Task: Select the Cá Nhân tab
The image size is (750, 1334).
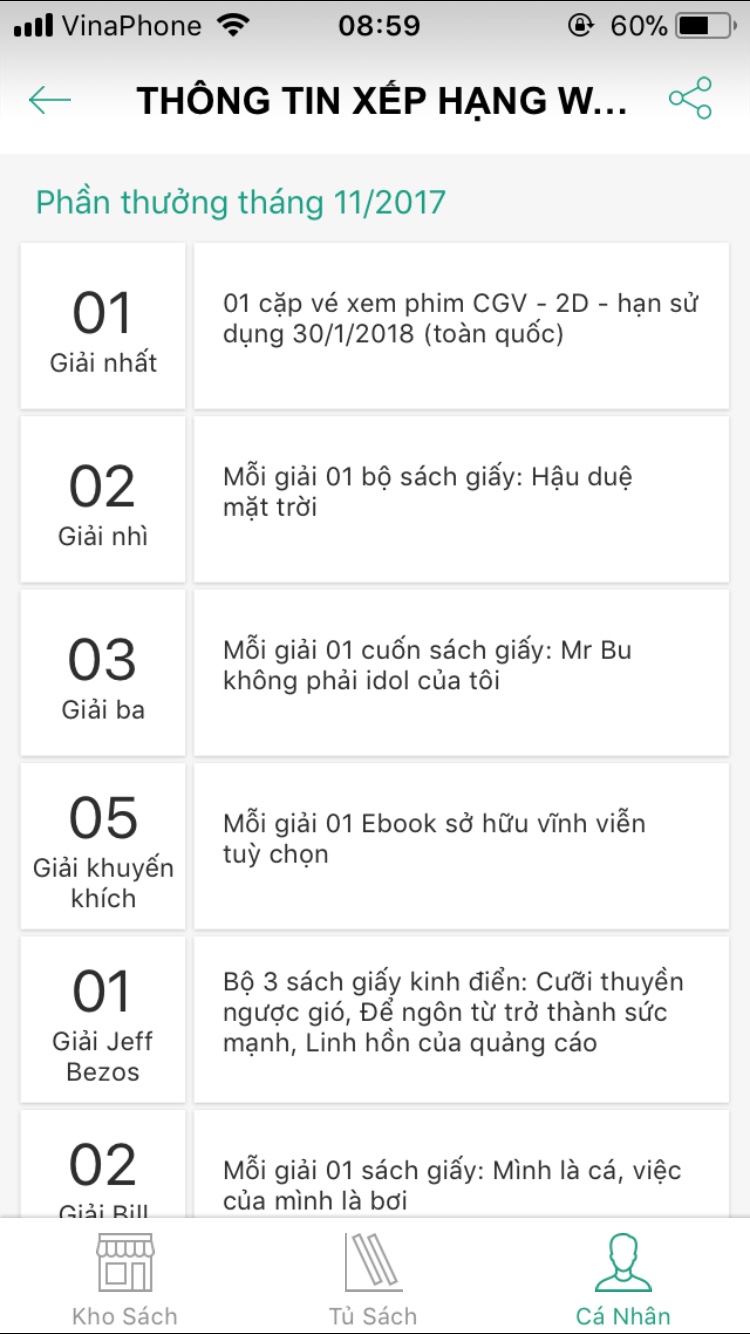Action: [x=623, y=1278]
